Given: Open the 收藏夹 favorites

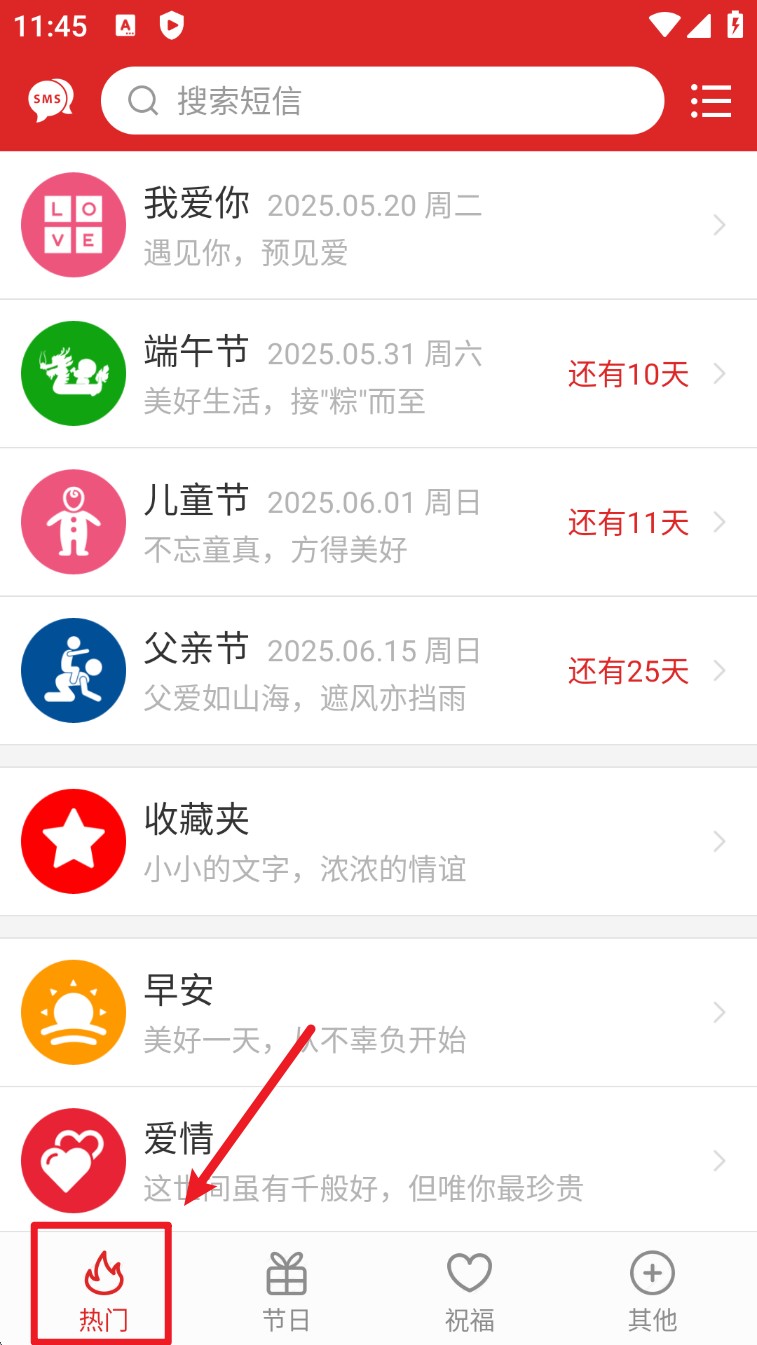Looking at the screenshot, I should pyautogui.click(x=378, y=841).
